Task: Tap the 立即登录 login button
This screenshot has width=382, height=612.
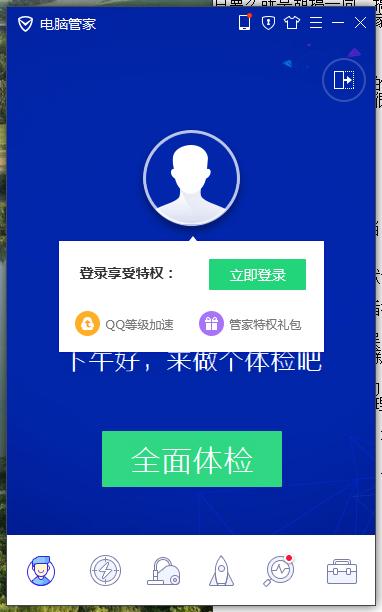Action: pos(257,274)
